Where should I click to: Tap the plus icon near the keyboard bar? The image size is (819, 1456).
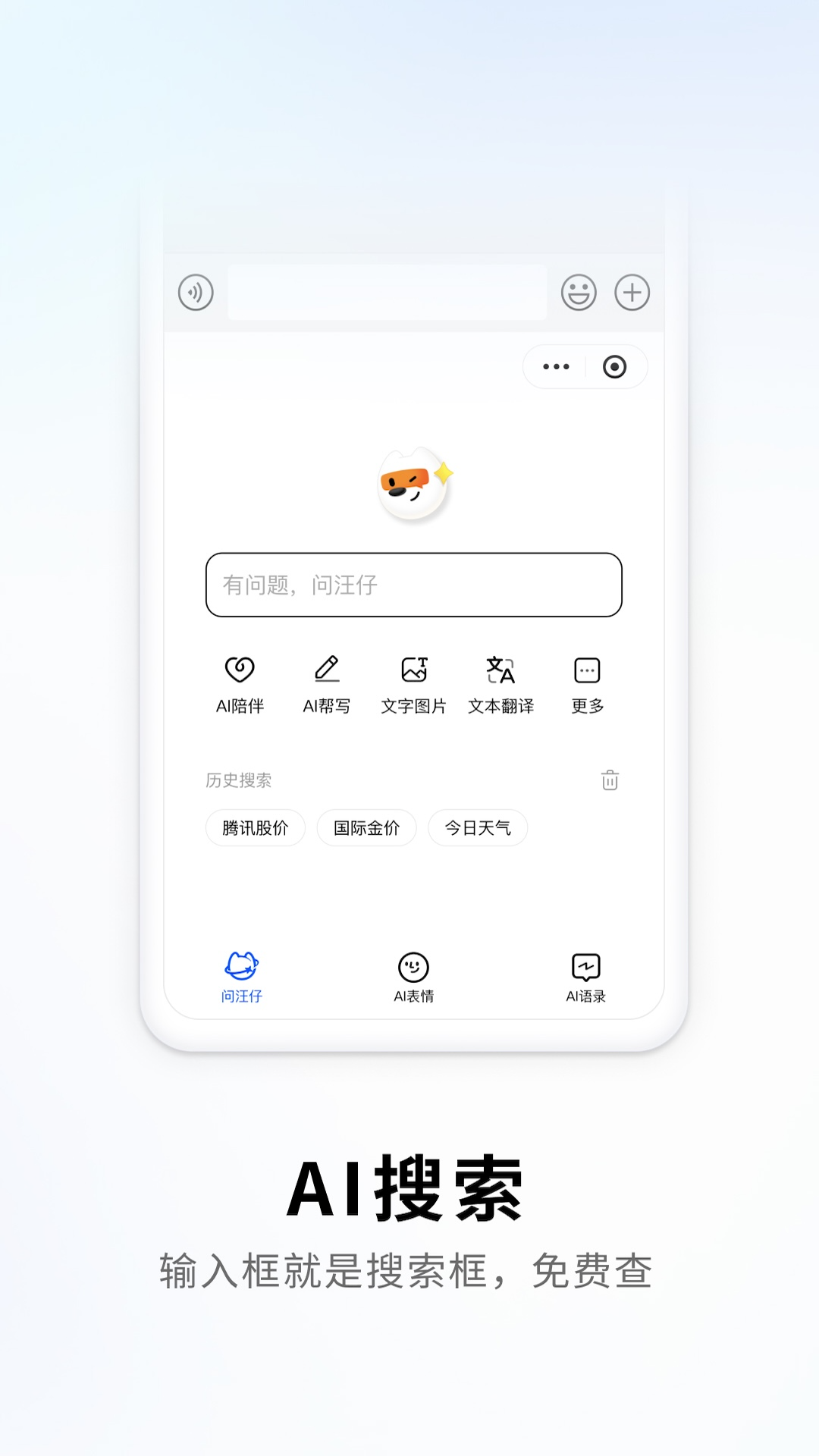[x=632, y=290]
